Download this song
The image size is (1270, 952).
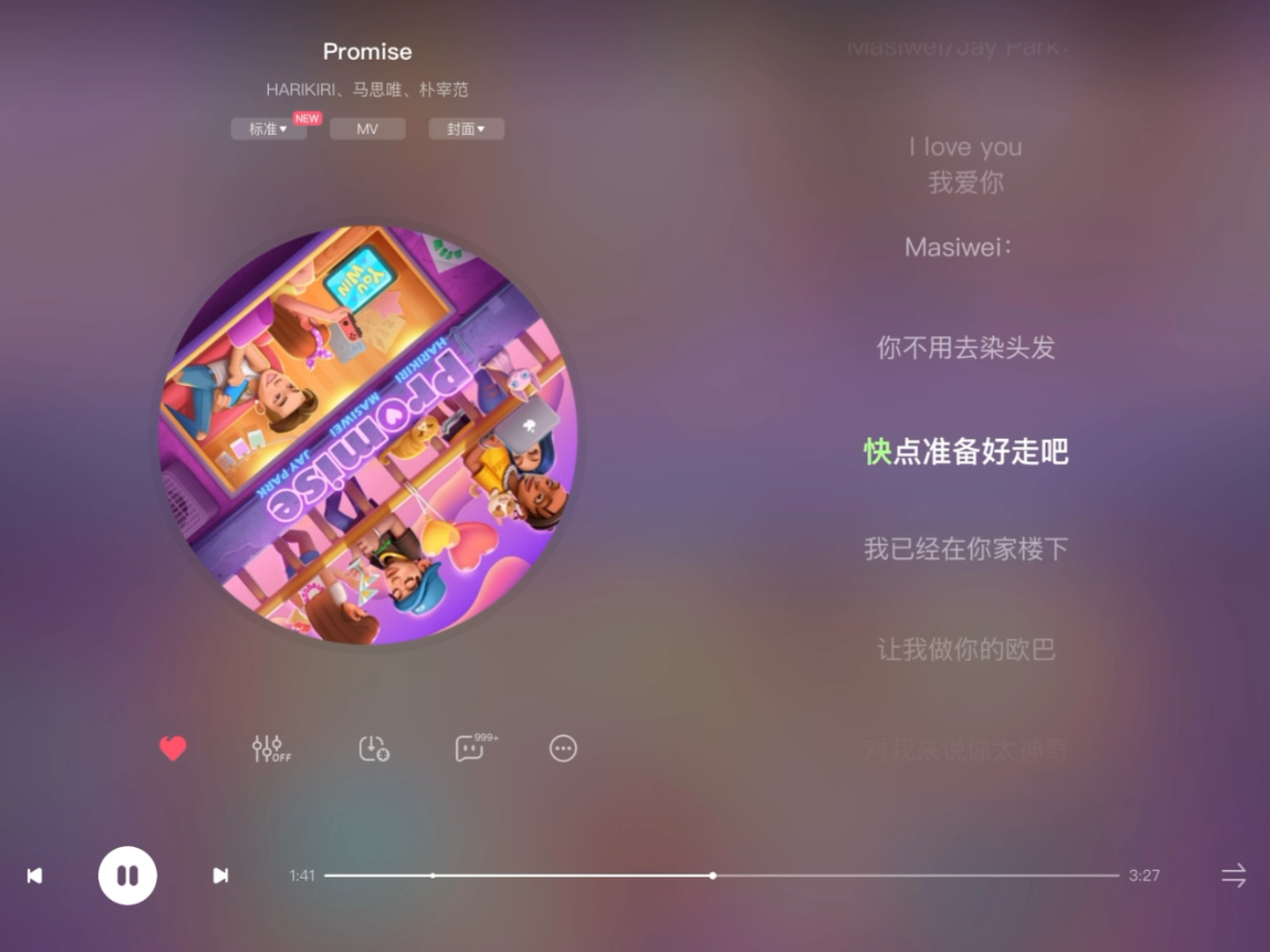(x=373, y=748)
